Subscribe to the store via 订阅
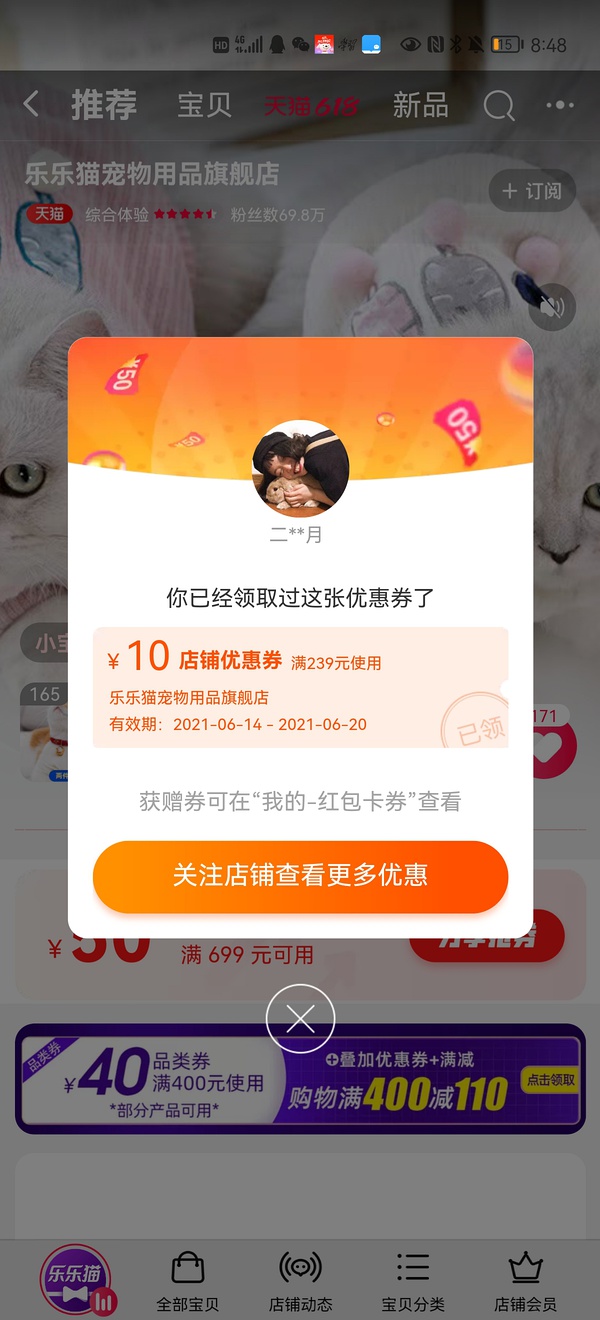This screenshot has height=1320, width=600. [x=532, y=191]
